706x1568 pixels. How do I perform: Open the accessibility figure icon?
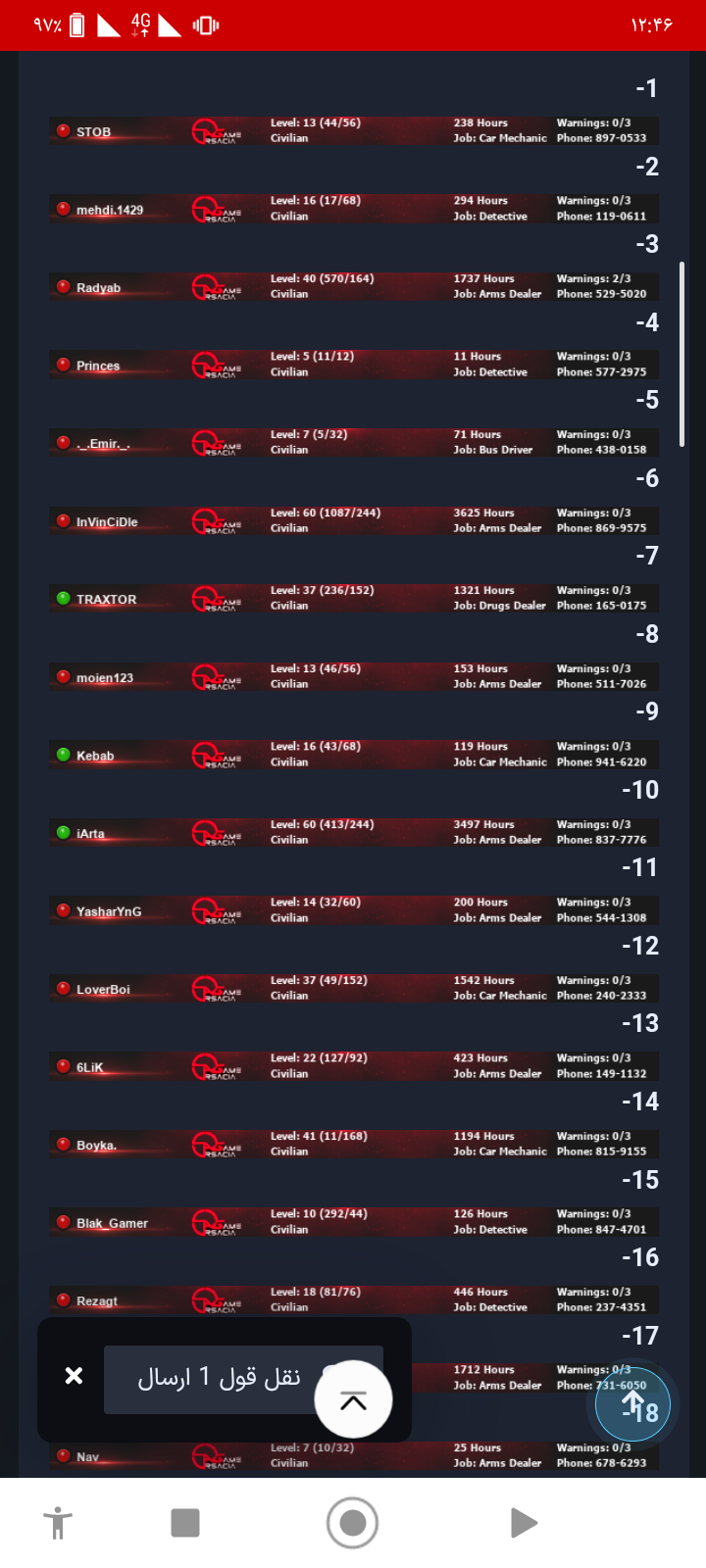pyautogui.click(x=59, y=1523)
